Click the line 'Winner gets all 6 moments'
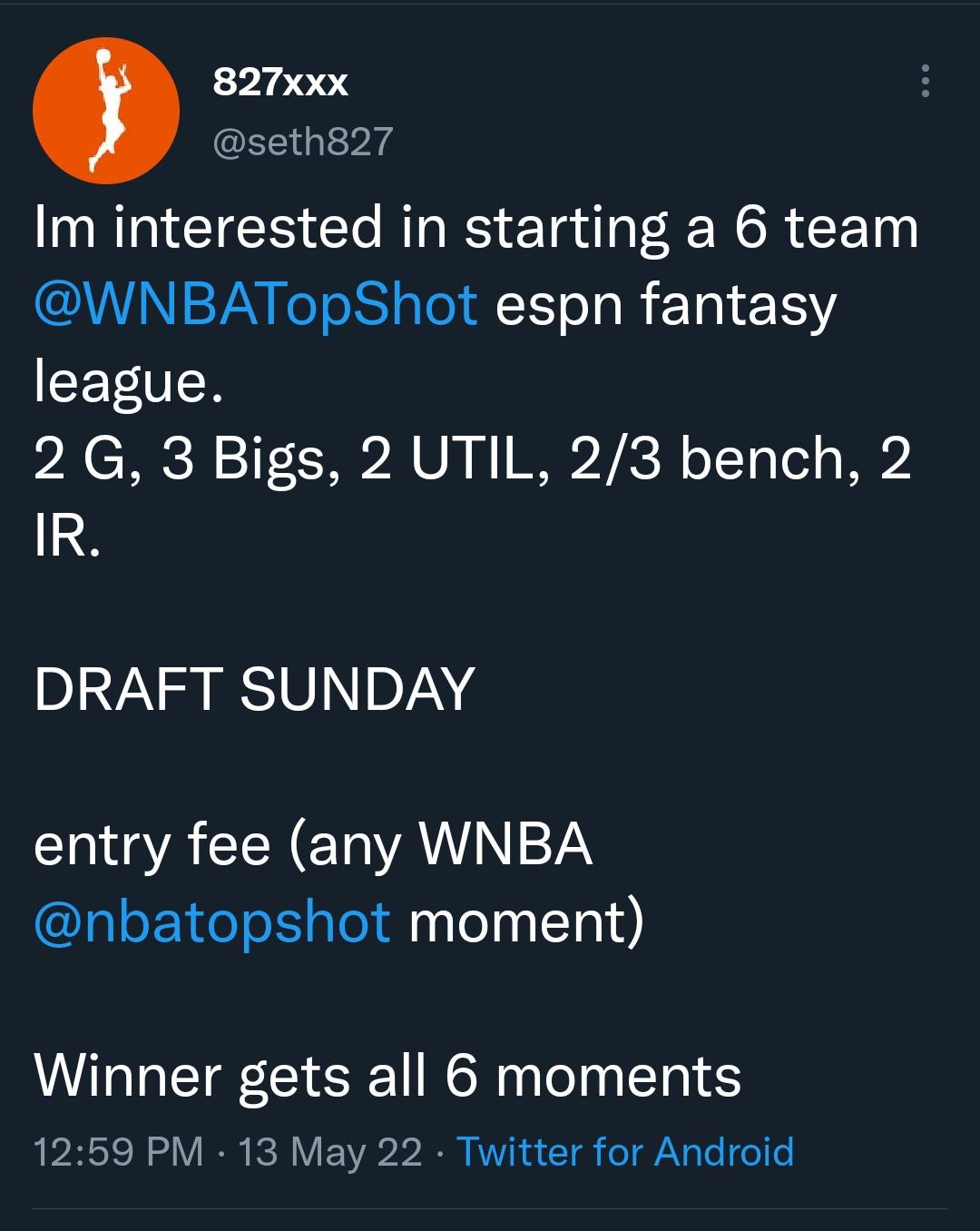The image size is (980, 1231). (x=390, y=1078)
